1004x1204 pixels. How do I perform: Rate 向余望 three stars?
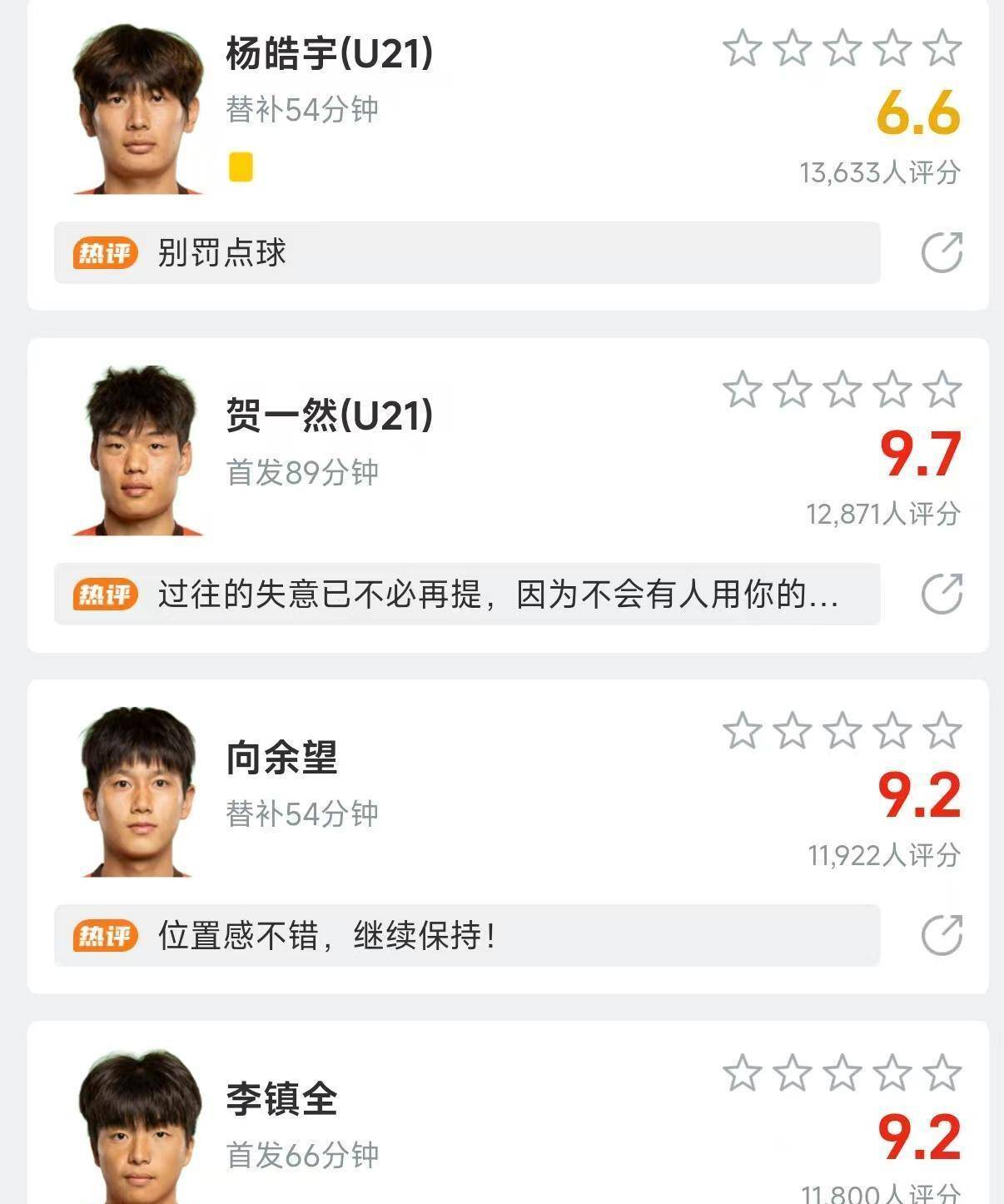842,731
